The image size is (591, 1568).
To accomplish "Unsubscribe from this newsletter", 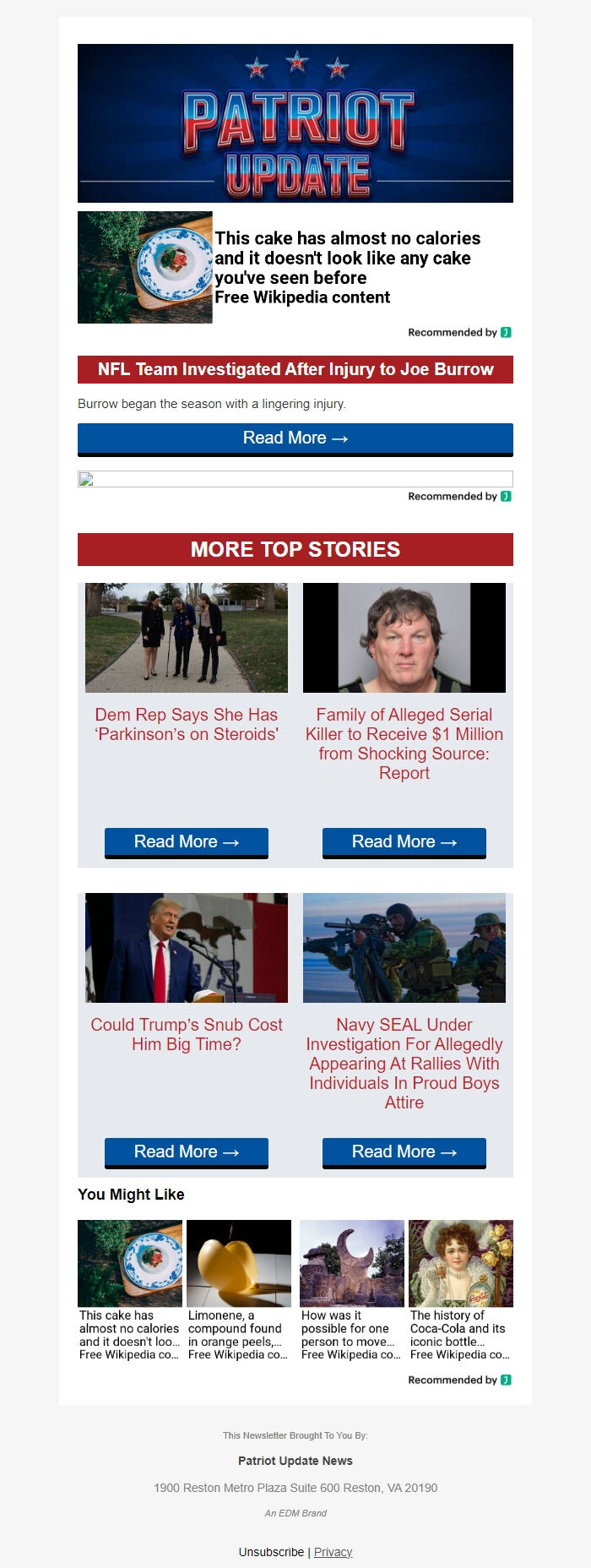I will click(x=271, y=1552).
